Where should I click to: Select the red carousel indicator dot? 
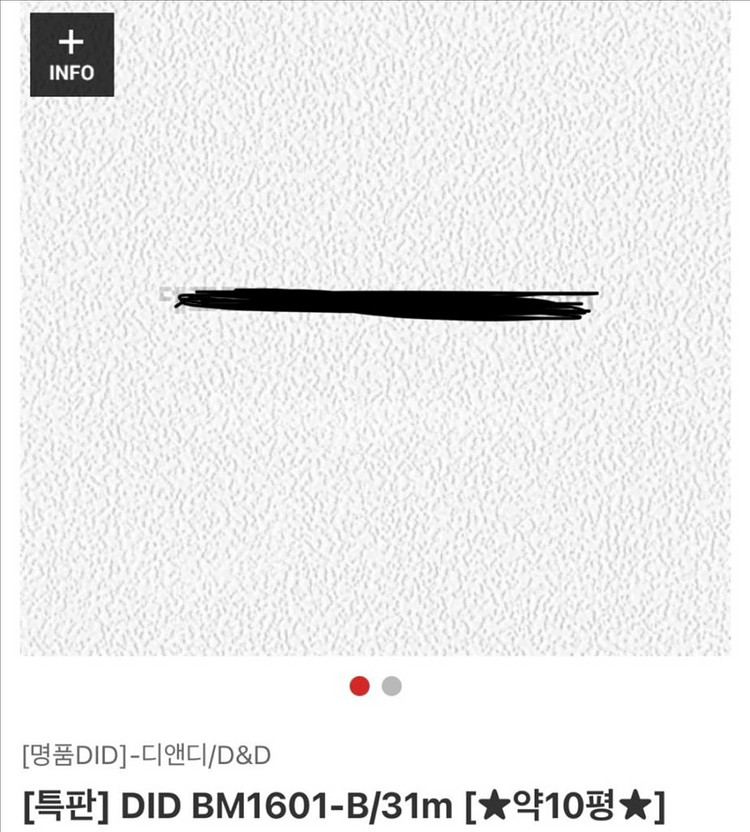(357, 686)
